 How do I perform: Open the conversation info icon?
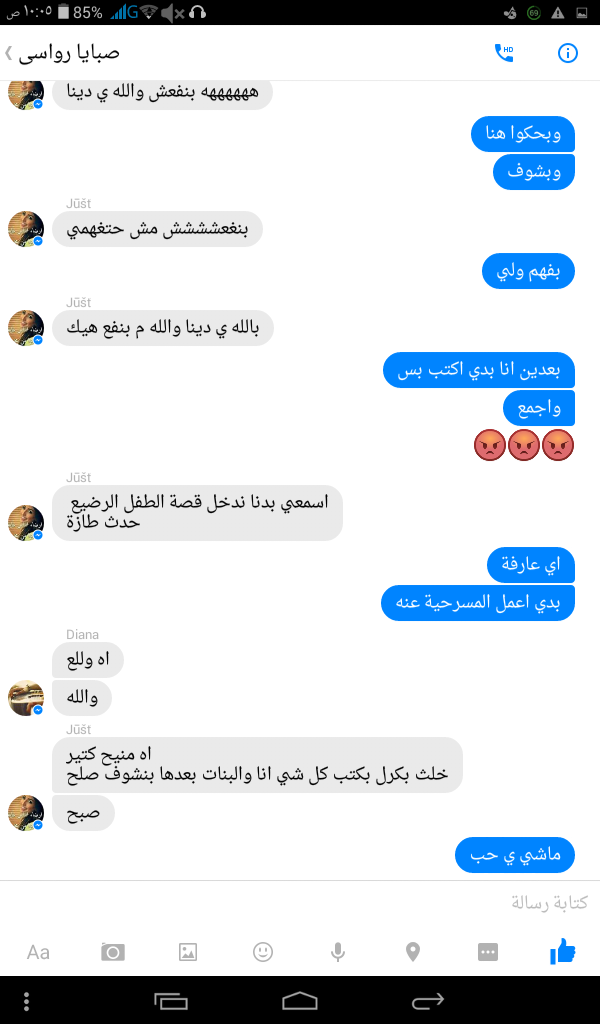(x=567, y=53)
